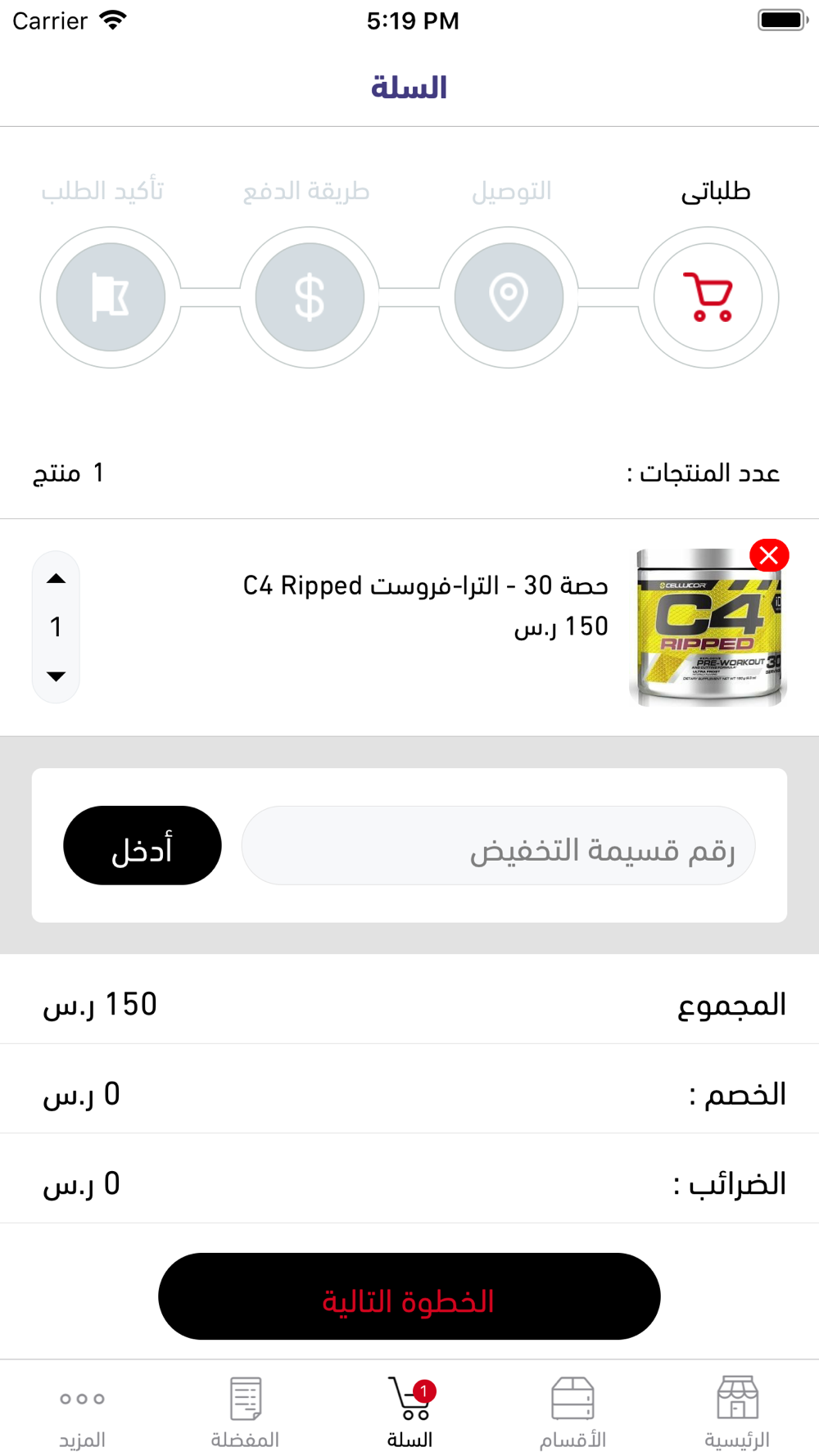
Task: Tap the discount coupon number field
Action: tap(498, 846)
